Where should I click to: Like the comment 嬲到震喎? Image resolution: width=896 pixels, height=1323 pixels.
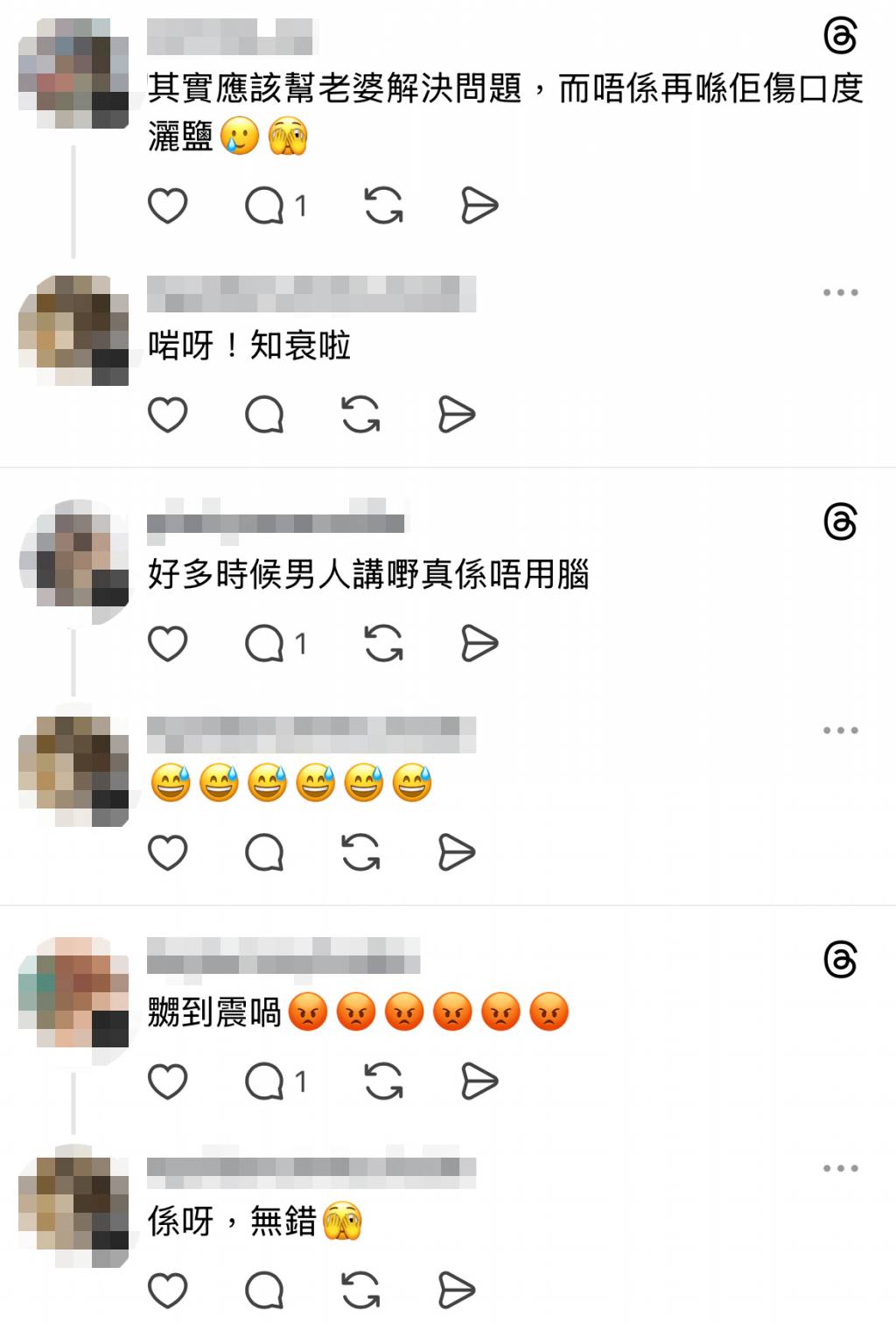tap(168, 1082)
